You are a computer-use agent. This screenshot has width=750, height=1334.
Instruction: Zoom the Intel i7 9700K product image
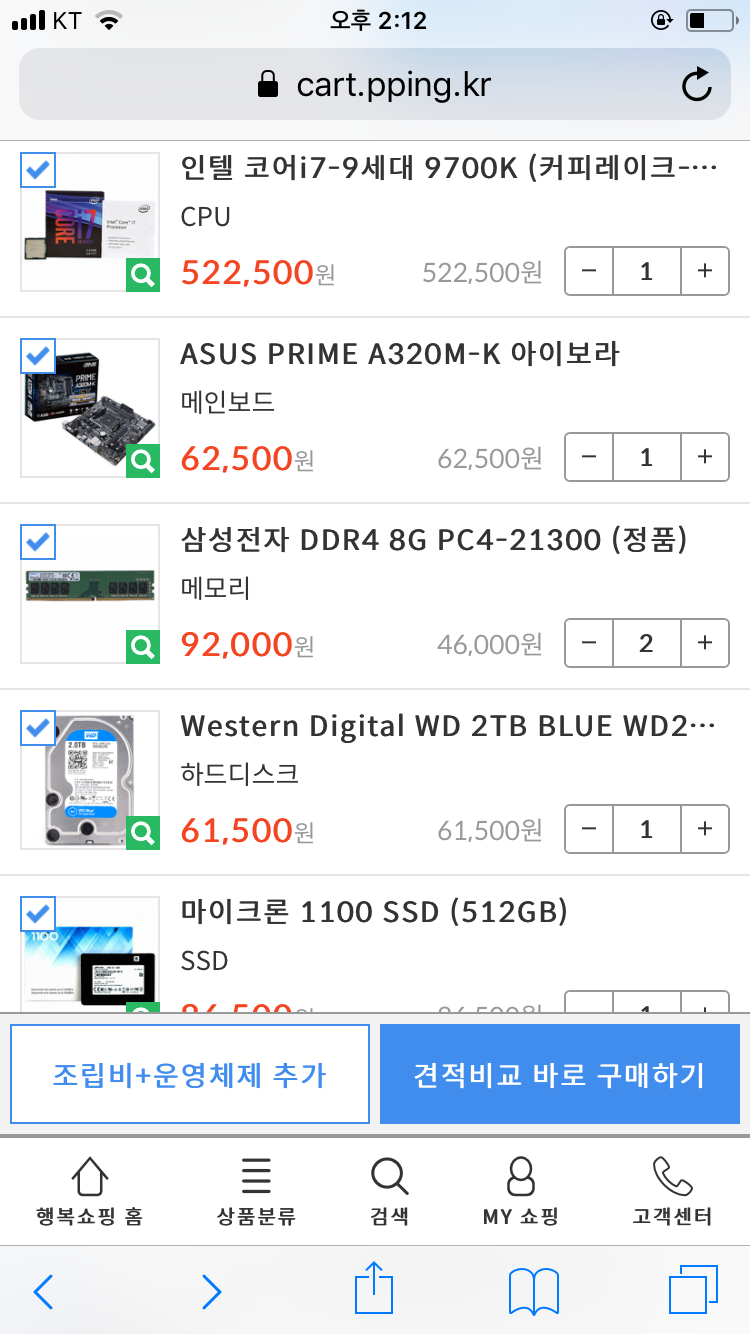143,276
